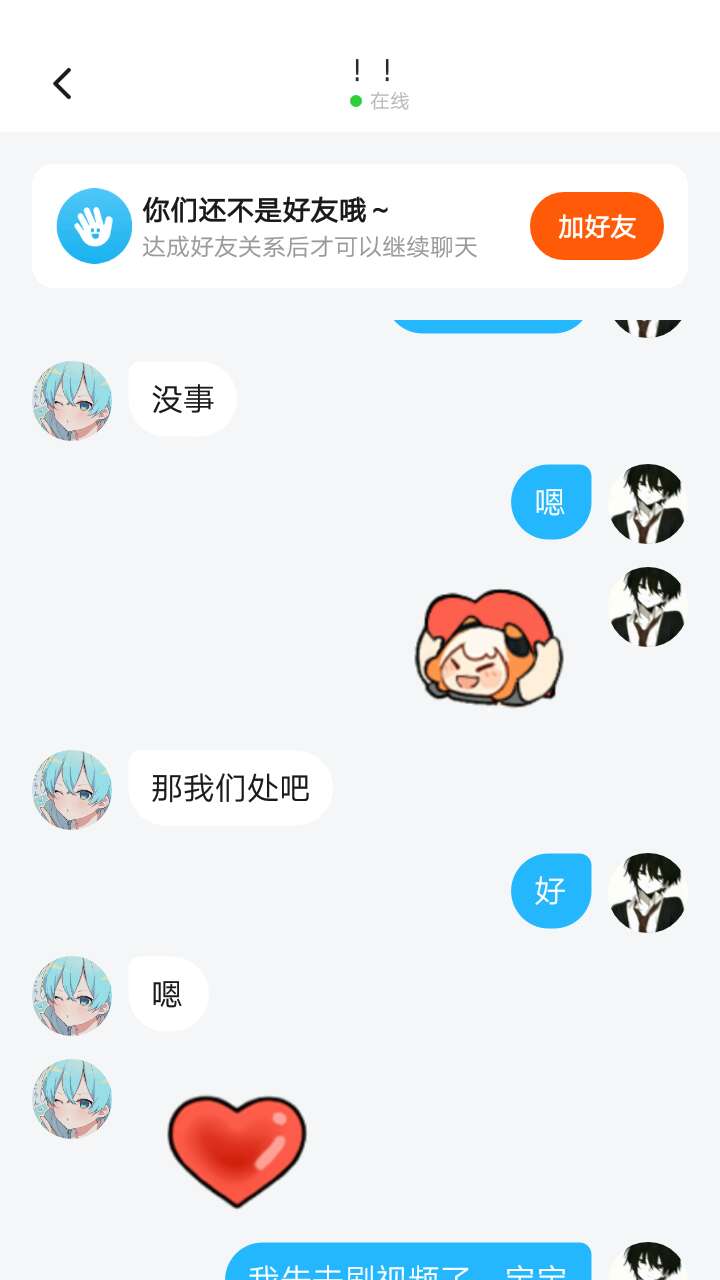The width and height of the screenshot is (720, 1280).
Task: Tap the 加好友 button
Action: (596, 226)
